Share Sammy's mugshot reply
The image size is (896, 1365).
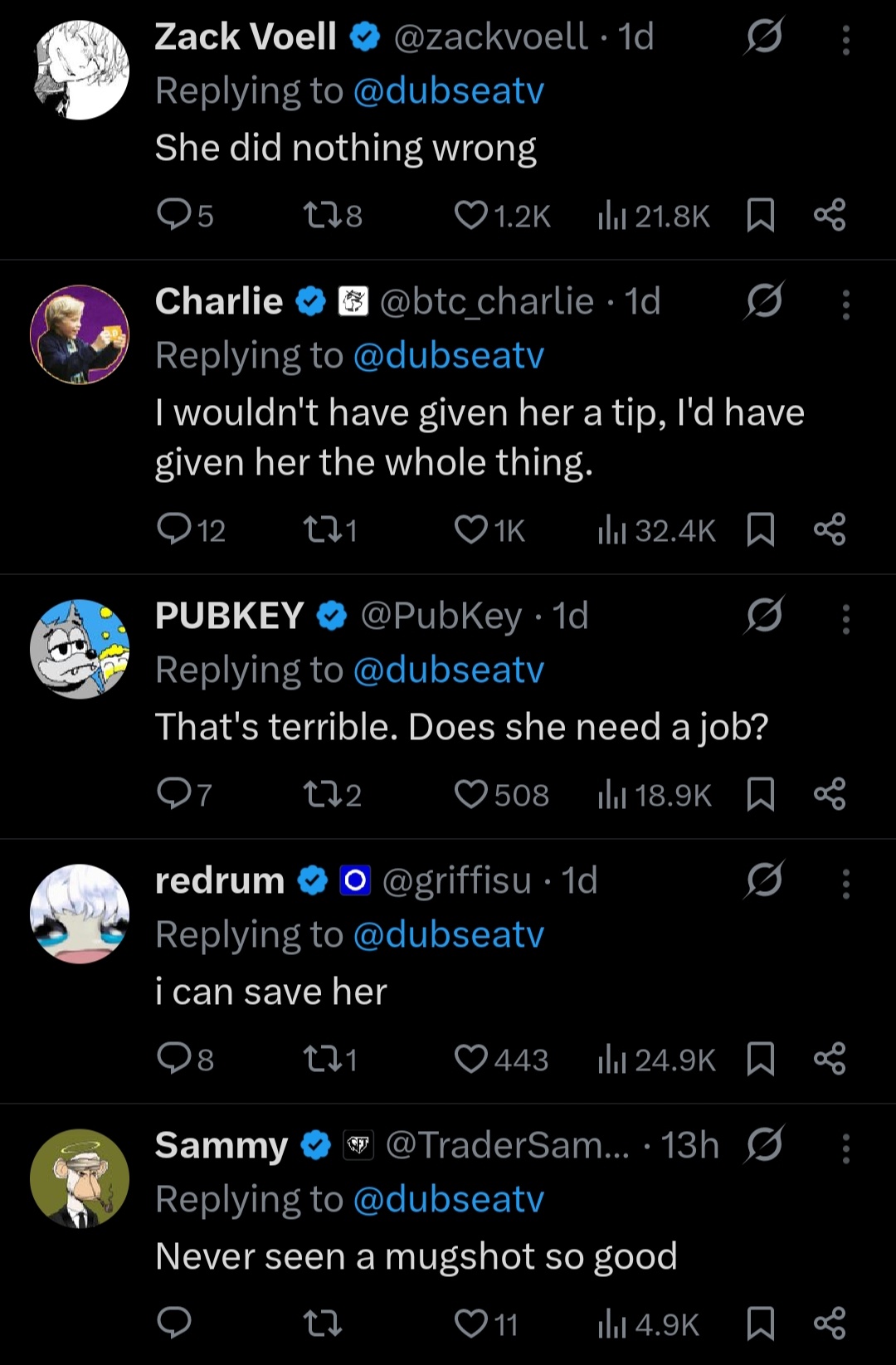coord(829,1323)
